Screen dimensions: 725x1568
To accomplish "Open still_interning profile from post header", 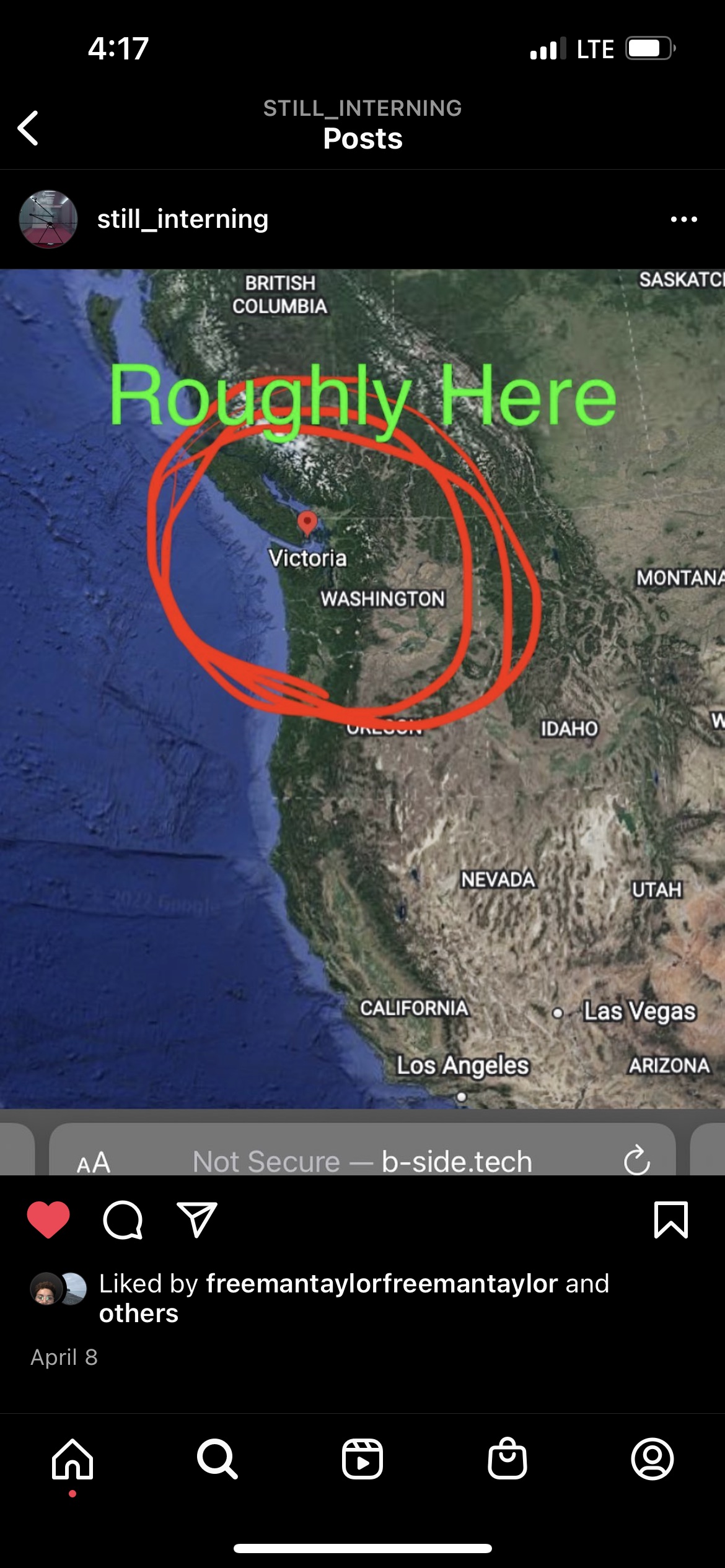I will tap(183, 219).
